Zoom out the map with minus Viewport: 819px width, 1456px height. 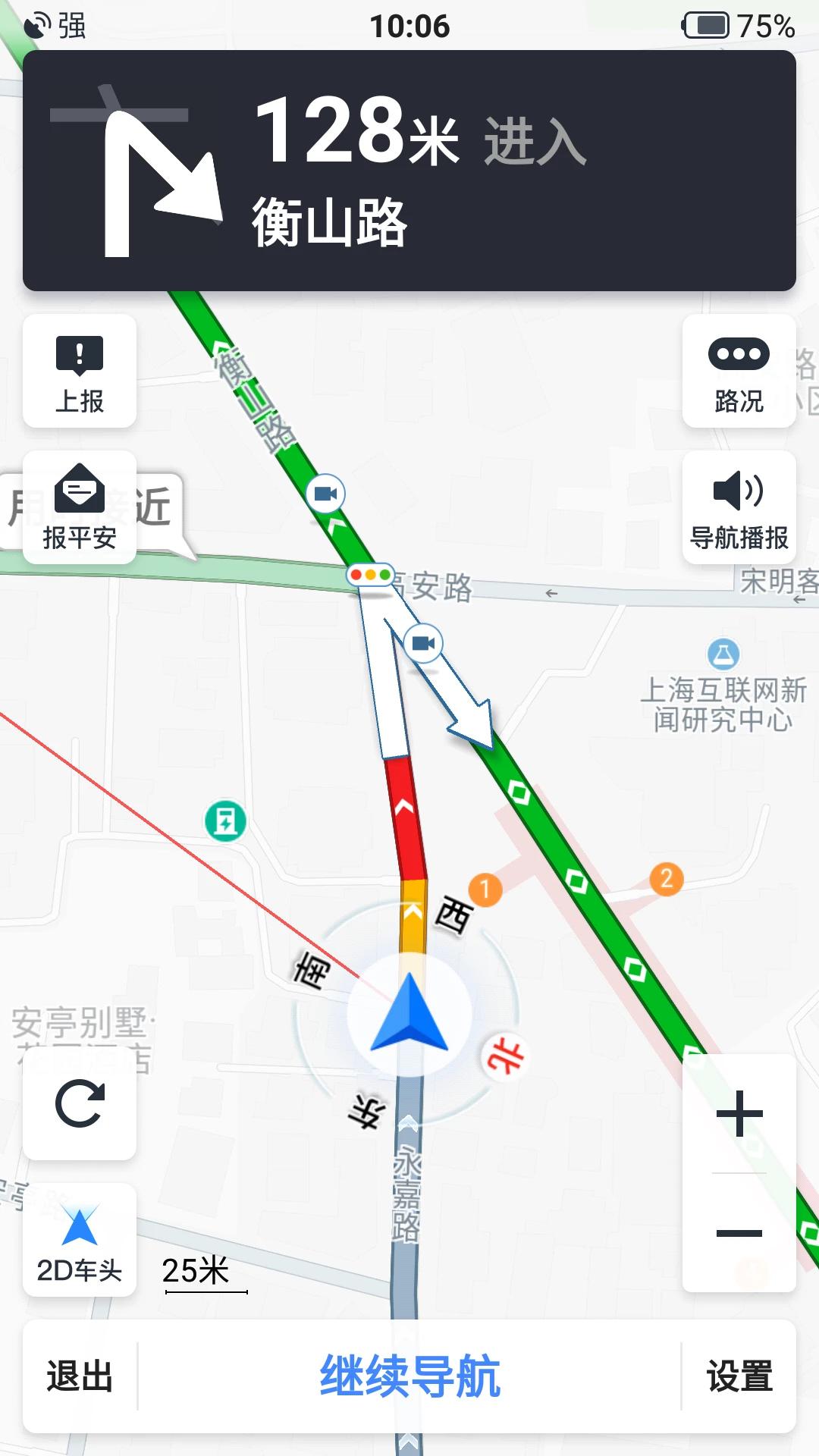pyautogui.click(x=739, y=1233)
